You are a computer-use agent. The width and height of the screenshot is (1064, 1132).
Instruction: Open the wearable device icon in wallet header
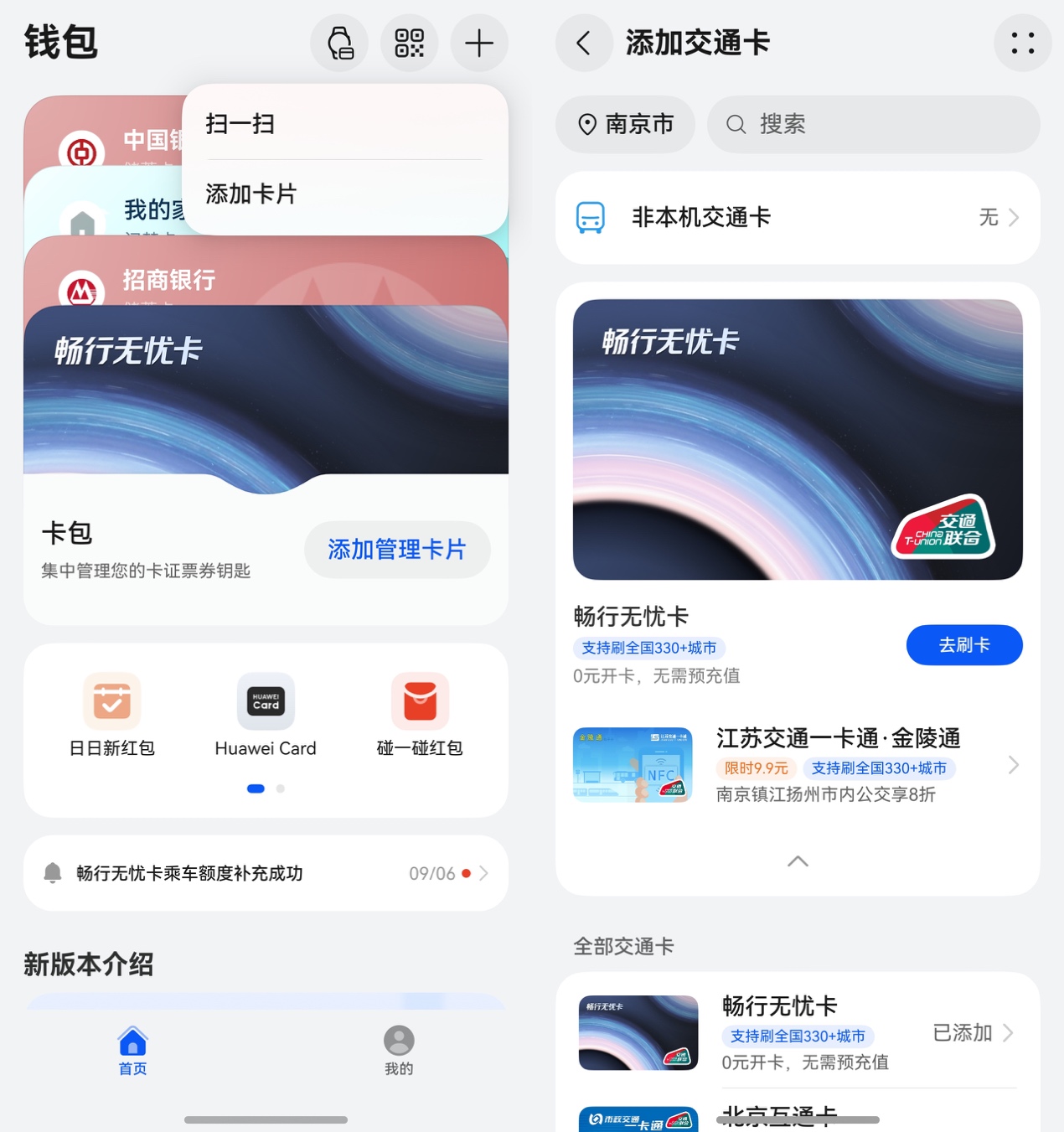339,44
